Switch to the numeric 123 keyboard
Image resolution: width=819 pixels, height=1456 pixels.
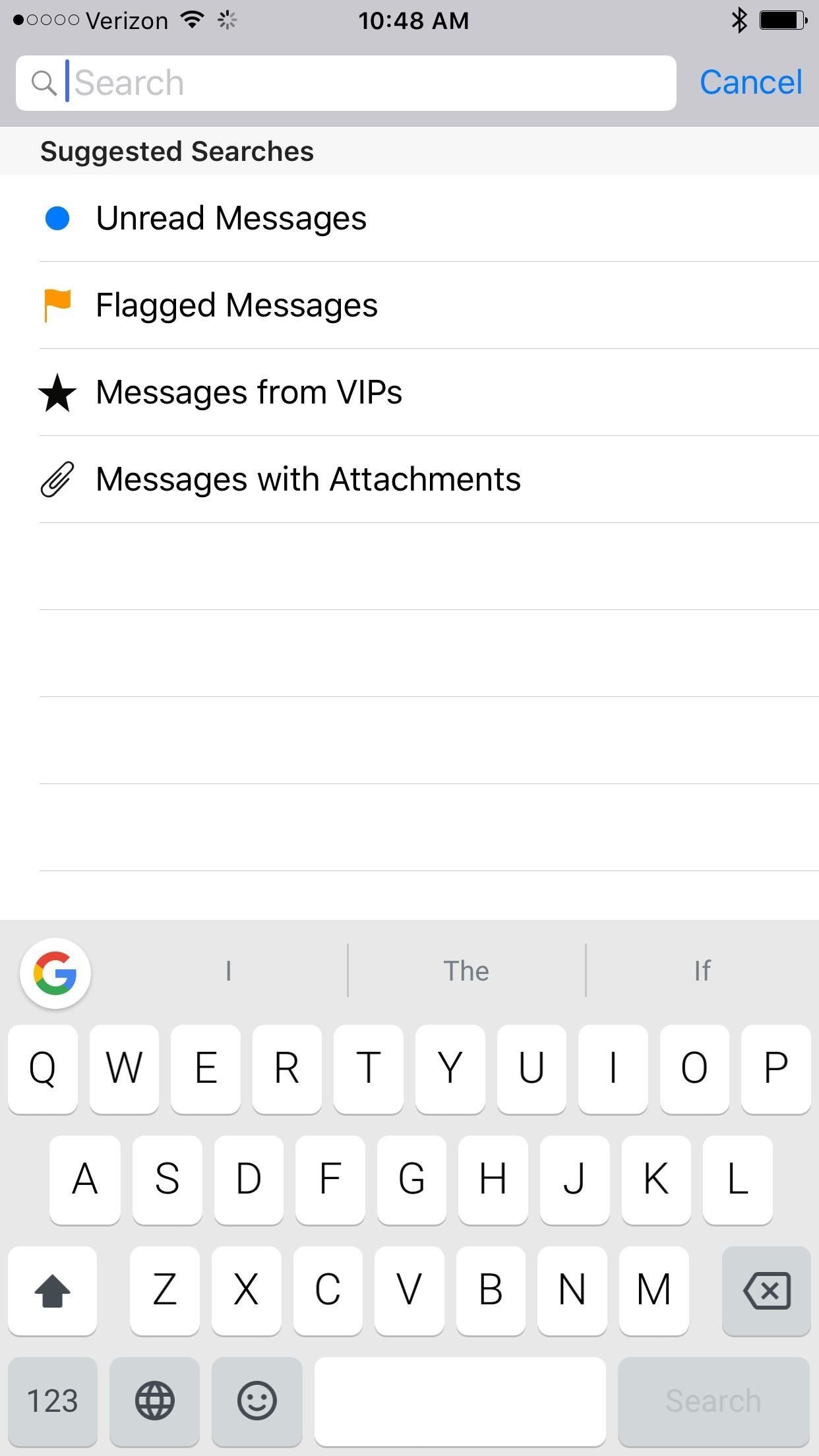point(53,1401)
